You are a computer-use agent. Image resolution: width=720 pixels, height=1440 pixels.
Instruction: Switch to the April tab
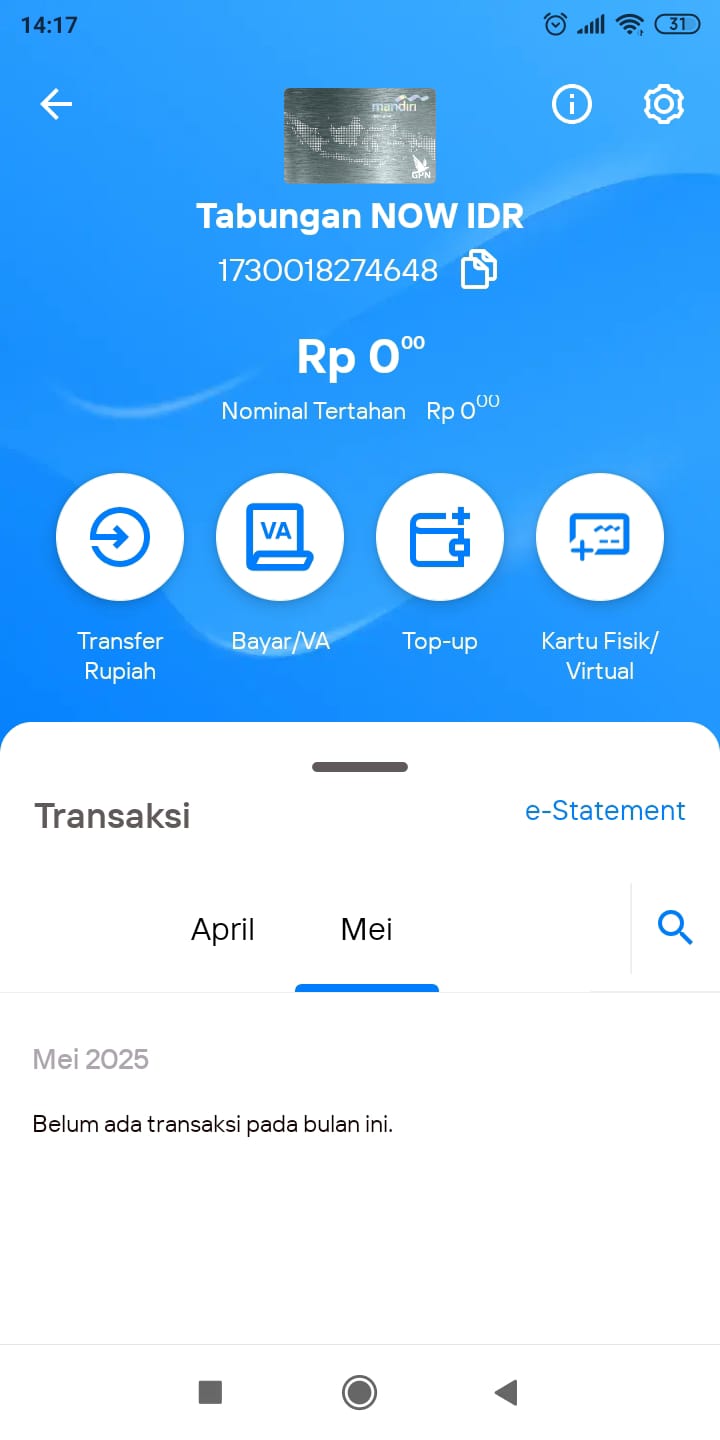pos(223,930)
